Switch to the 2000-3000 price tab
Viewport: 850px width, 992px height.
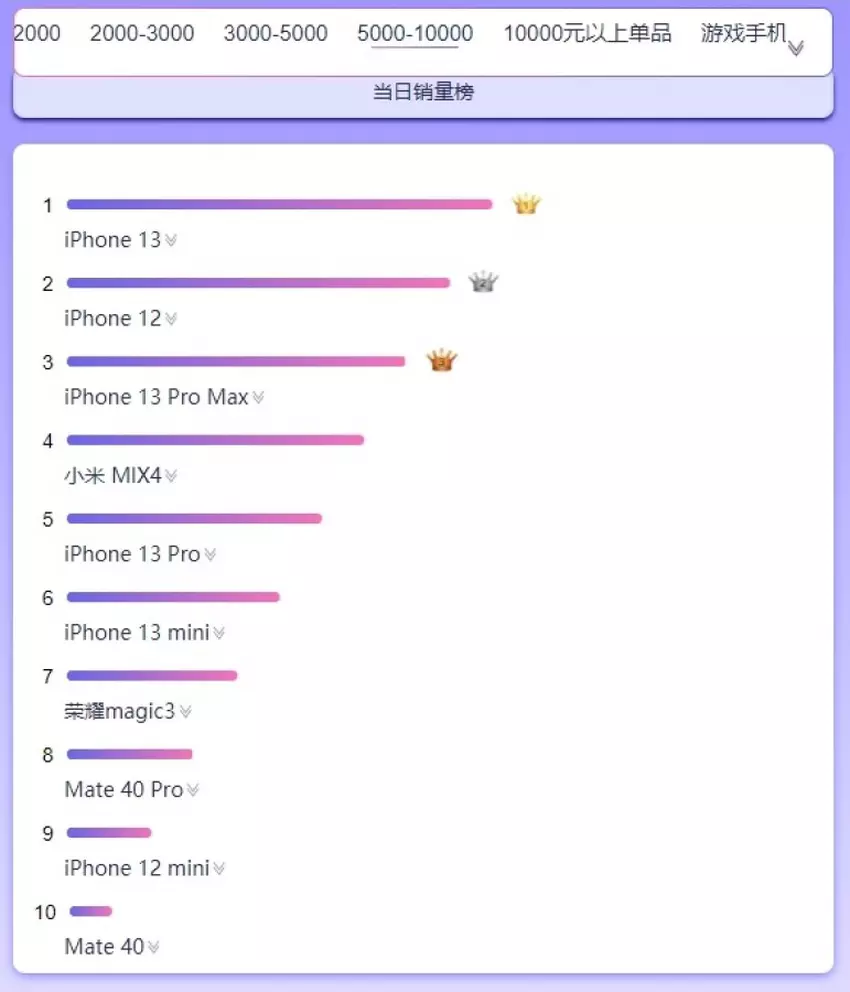point(142,34)
